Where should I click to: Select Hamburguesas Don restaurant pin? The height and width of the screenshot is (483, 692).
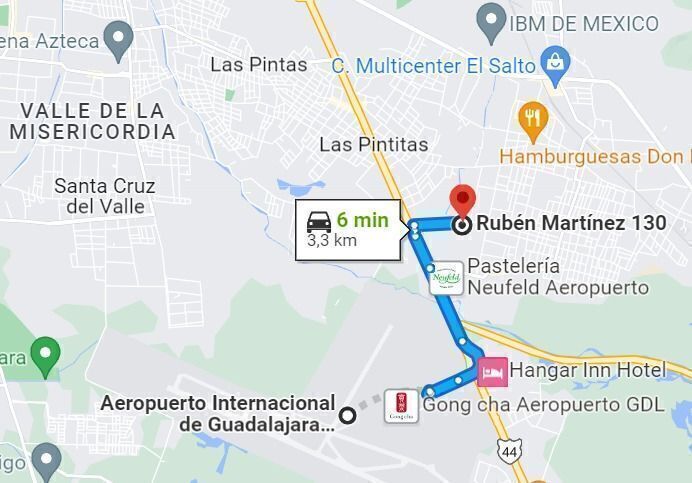tap(534, 119)
